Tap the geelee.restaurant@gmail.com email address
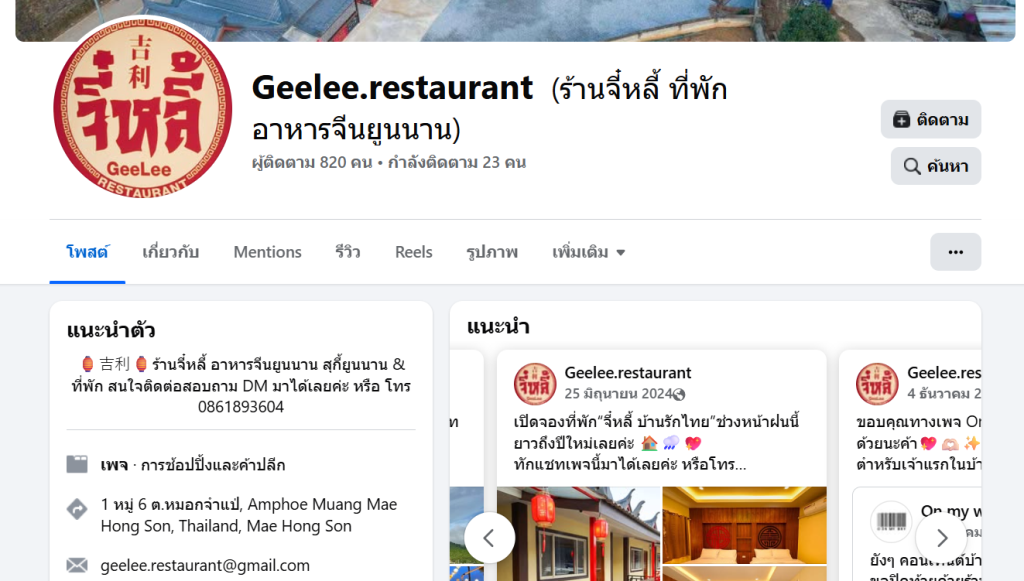The image size is (1024, 581). pos(205,565)
